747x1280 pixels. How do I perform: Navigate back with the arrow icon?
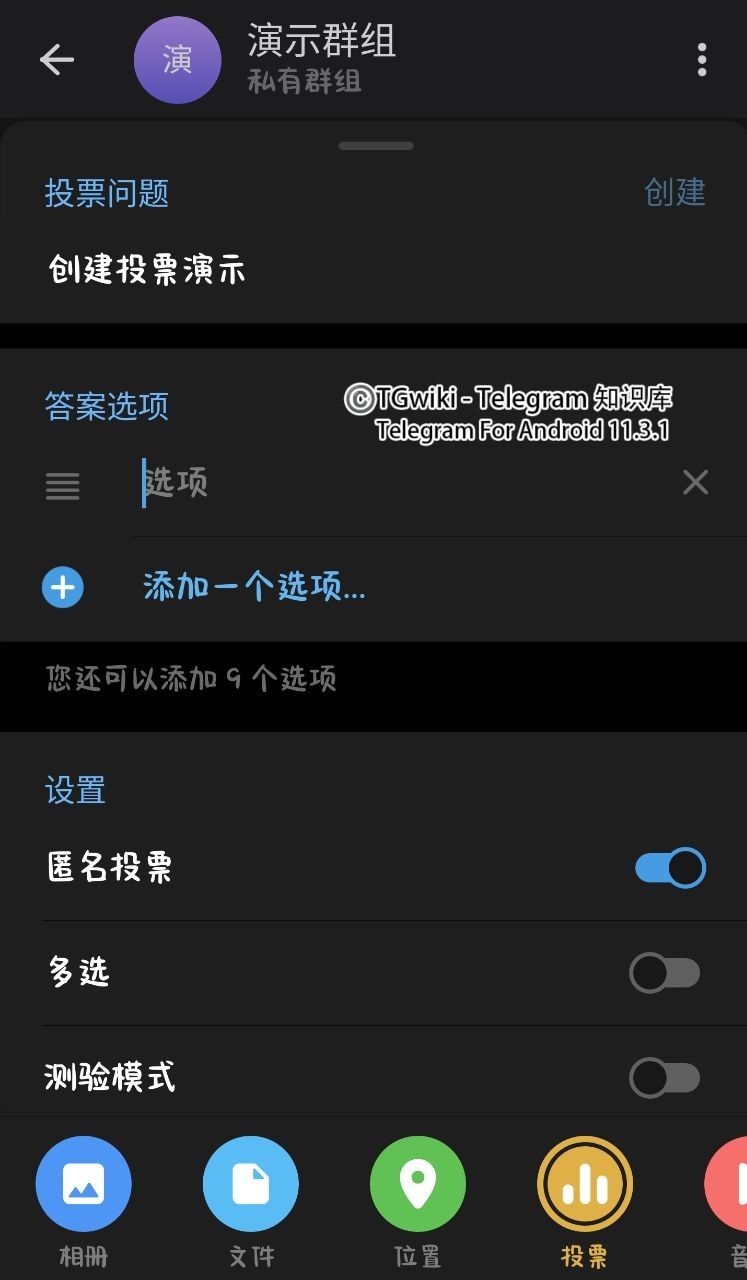(x=57, y=59)
